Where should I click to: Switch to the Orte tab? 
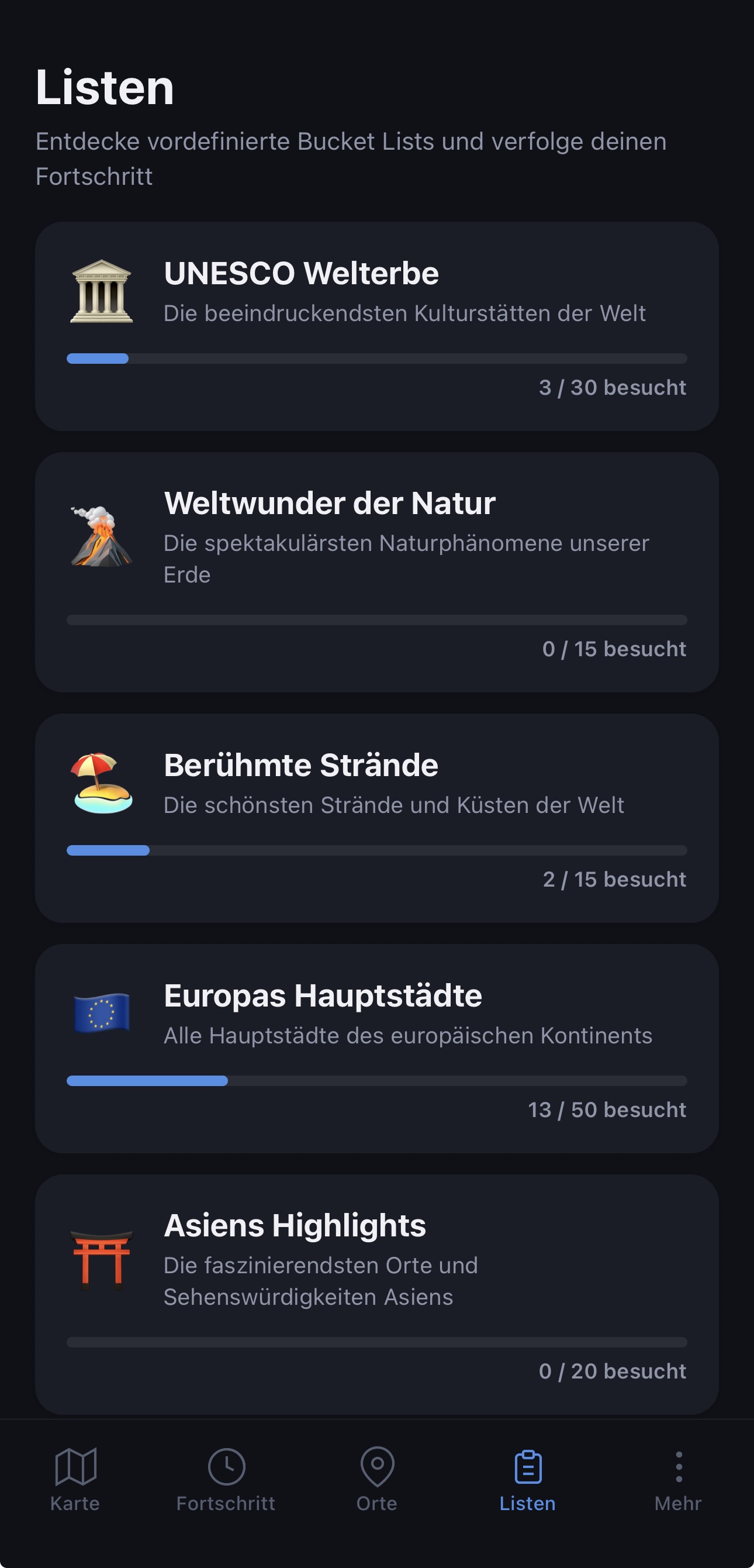point(376,1479)
